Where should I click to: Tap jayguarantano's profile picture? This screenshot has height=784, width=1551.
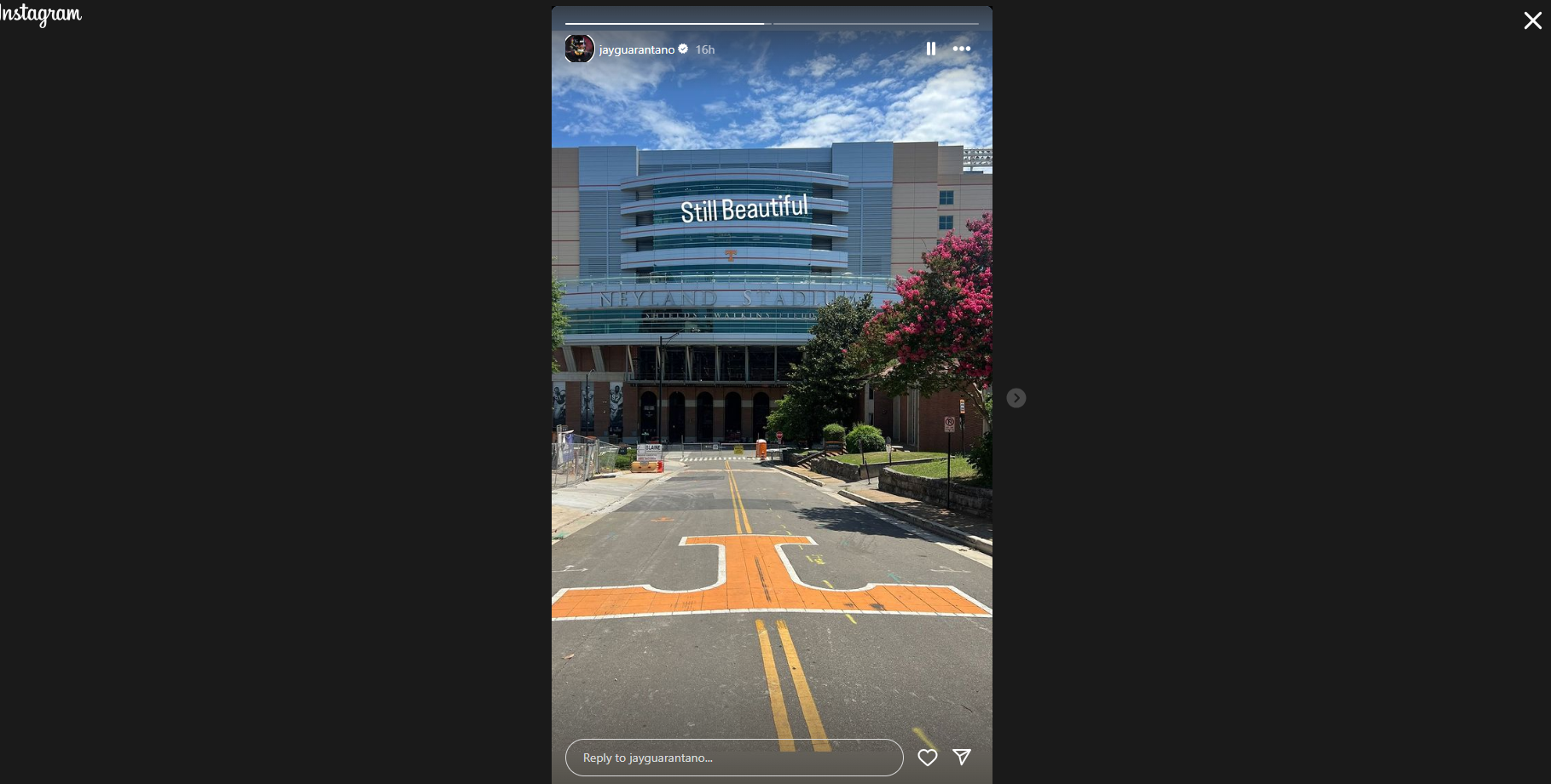[579, 49]
